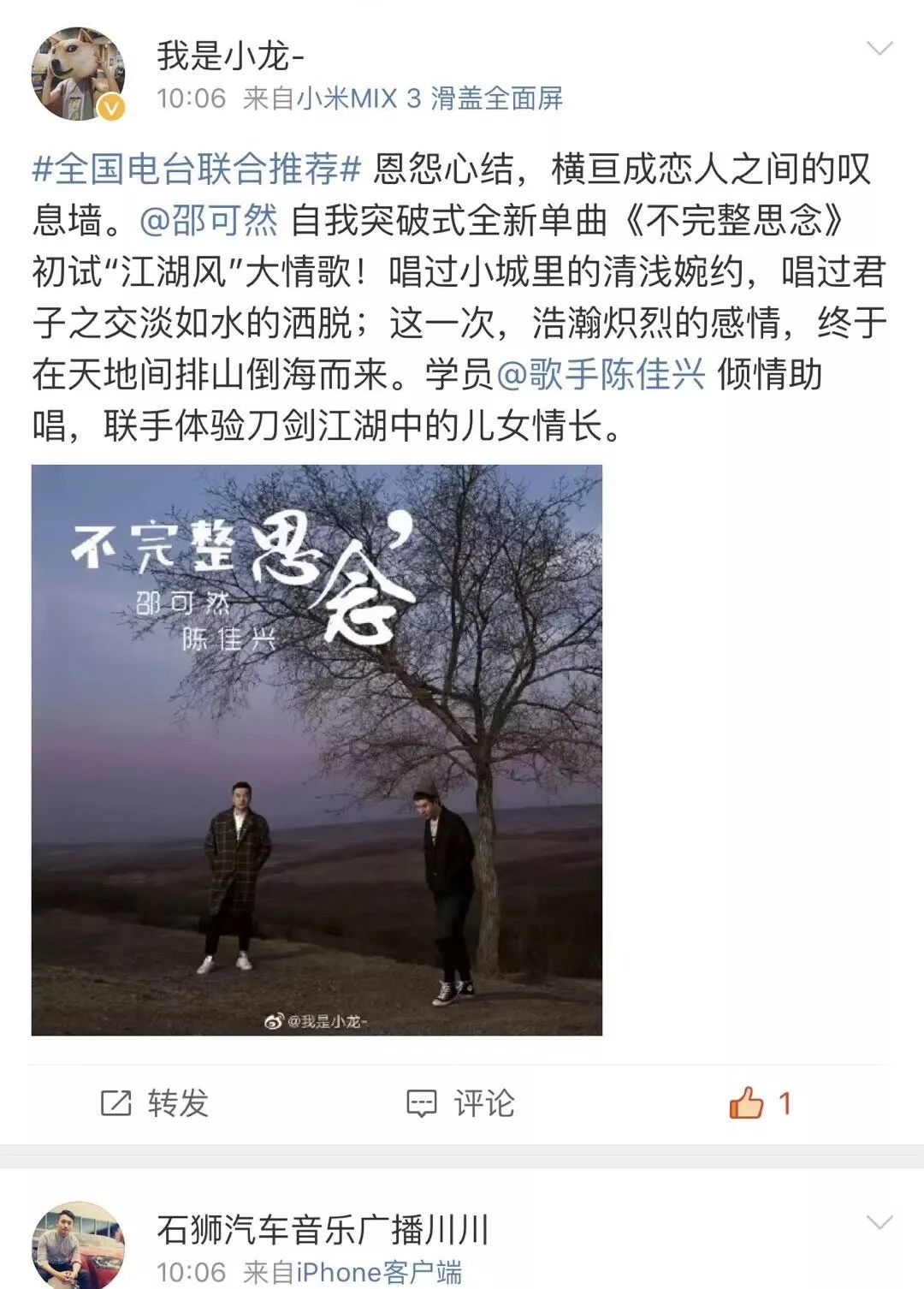Open username 石狮汽车音乐广播川川
Viewport: 924px width, 1289px height.
(323, 1230)
